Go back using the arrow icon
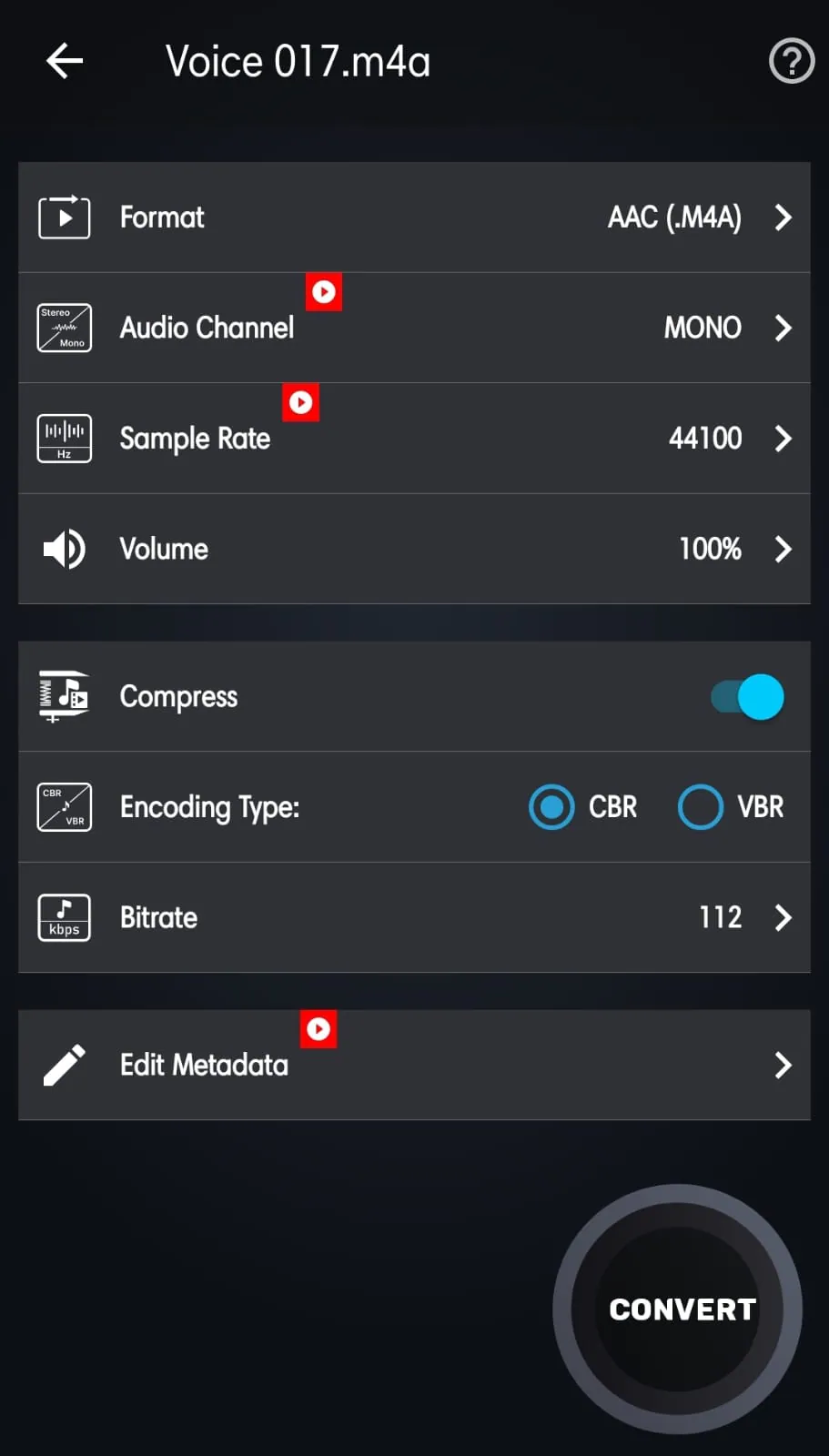The height and width of the screenshot is (1456, 829). [x=65, y=62]
